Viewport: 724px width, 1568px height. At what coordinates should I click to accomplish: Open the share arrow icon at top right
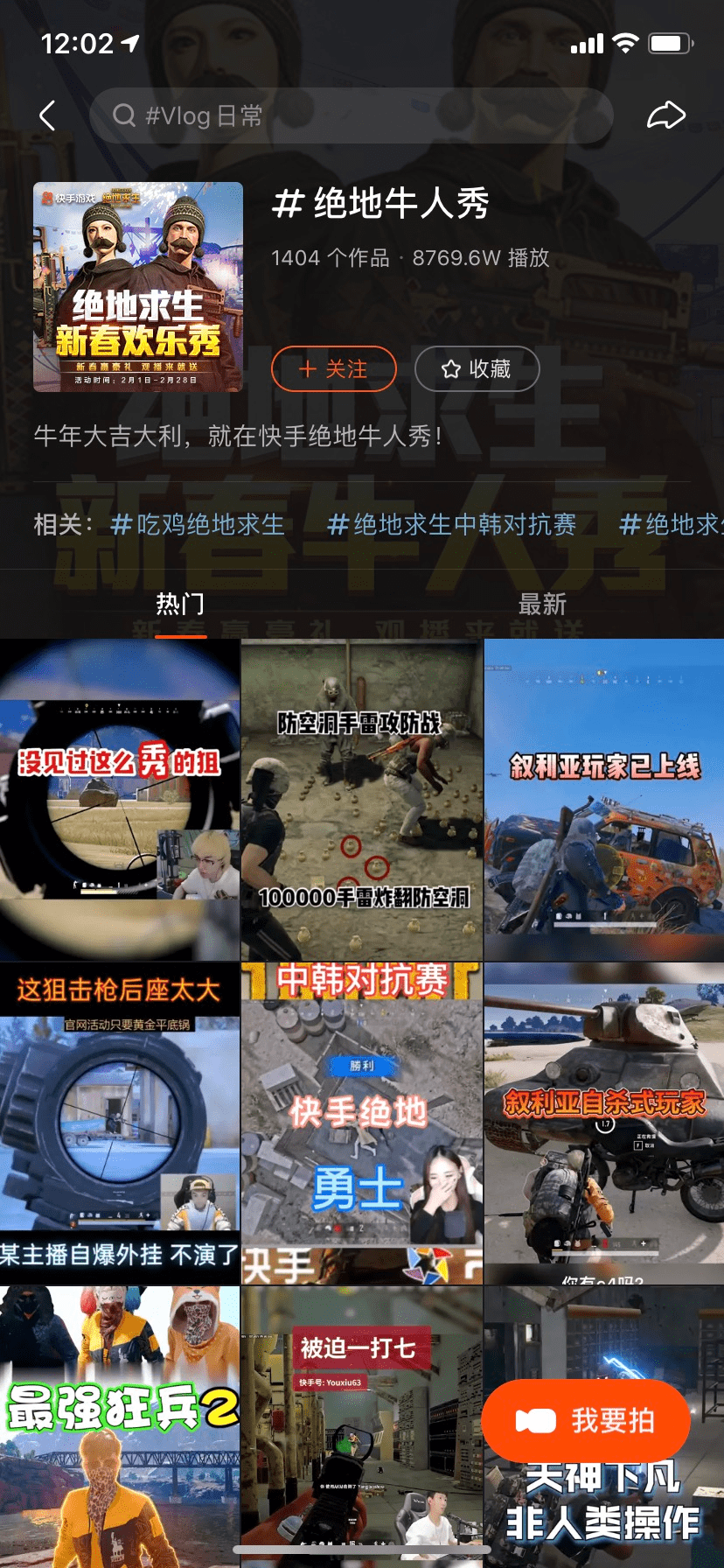point(667,115)
